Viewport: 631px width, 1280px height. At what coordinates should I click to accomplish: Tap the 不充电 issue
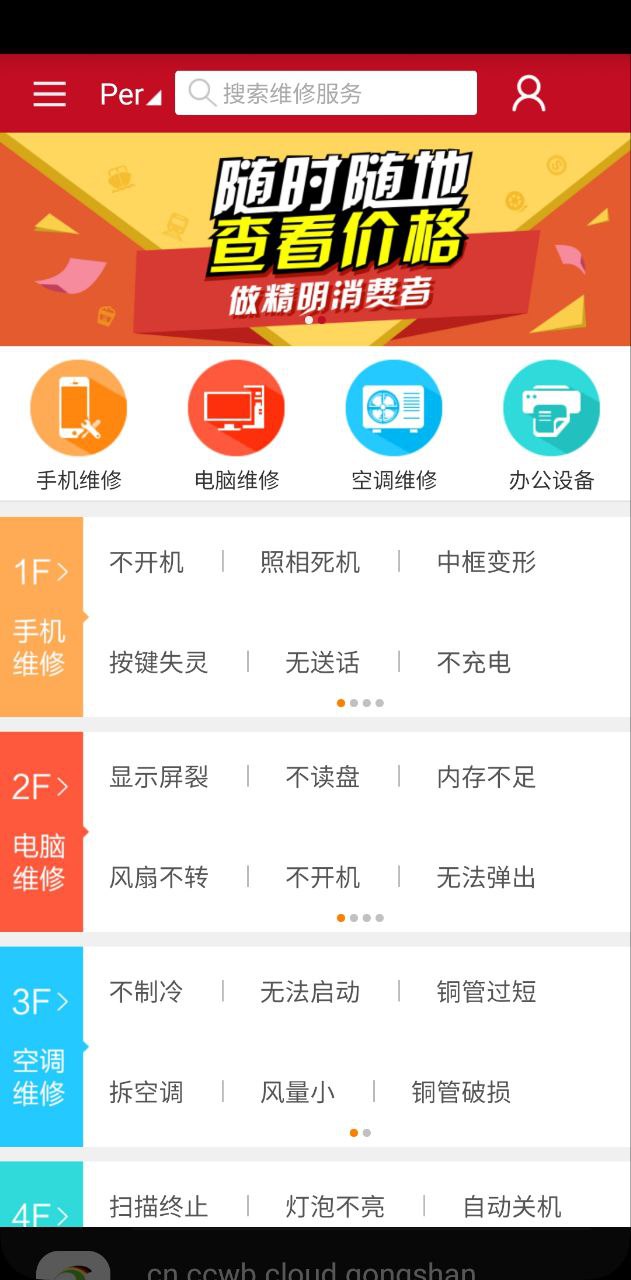pyautogui.click(x=473, y=662)
